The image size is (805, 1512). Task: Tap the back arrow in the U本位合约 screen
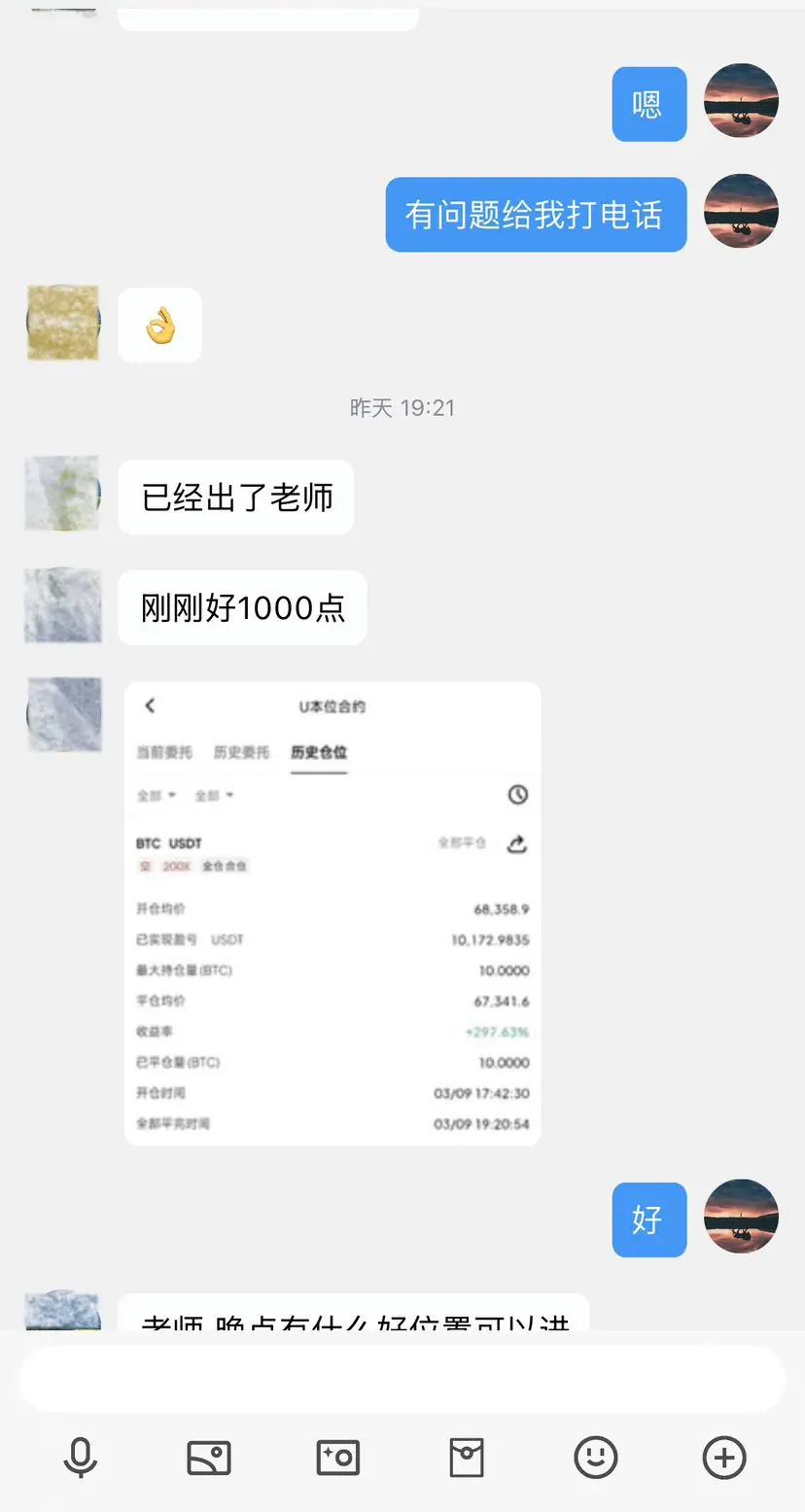click(x=151, y=706)
